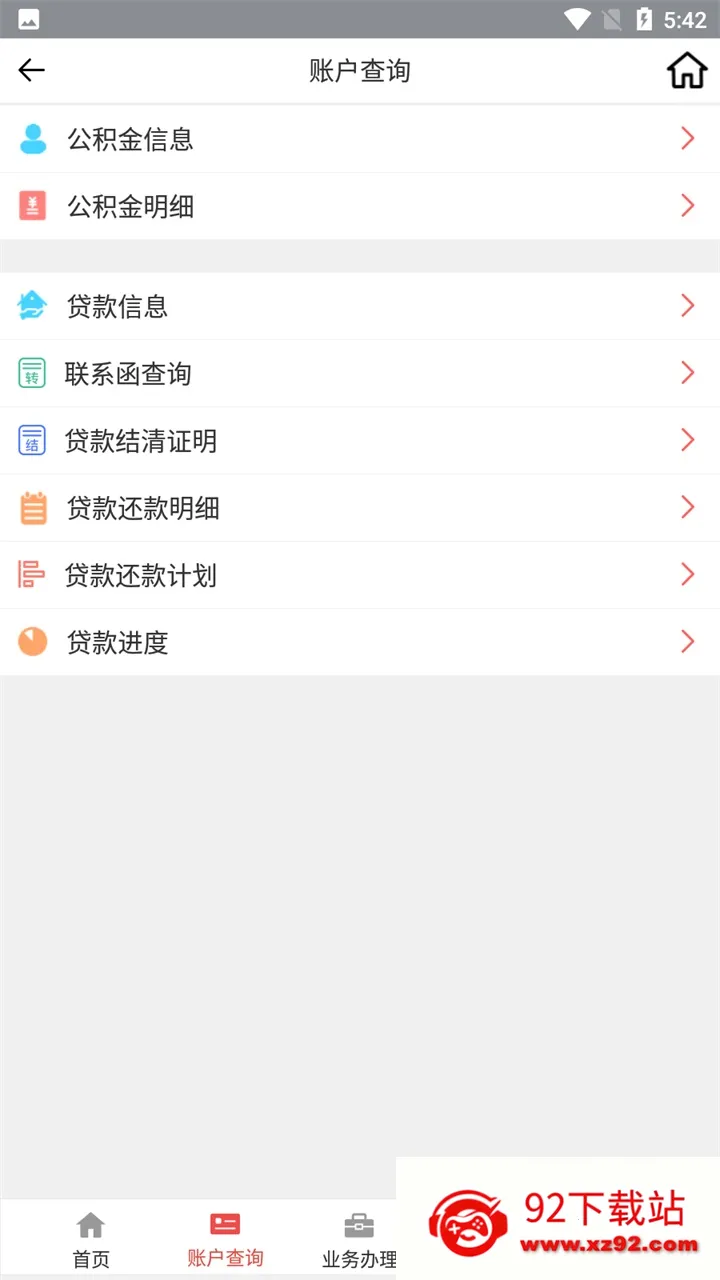View 贷款还款明细

tap(360, 508)
